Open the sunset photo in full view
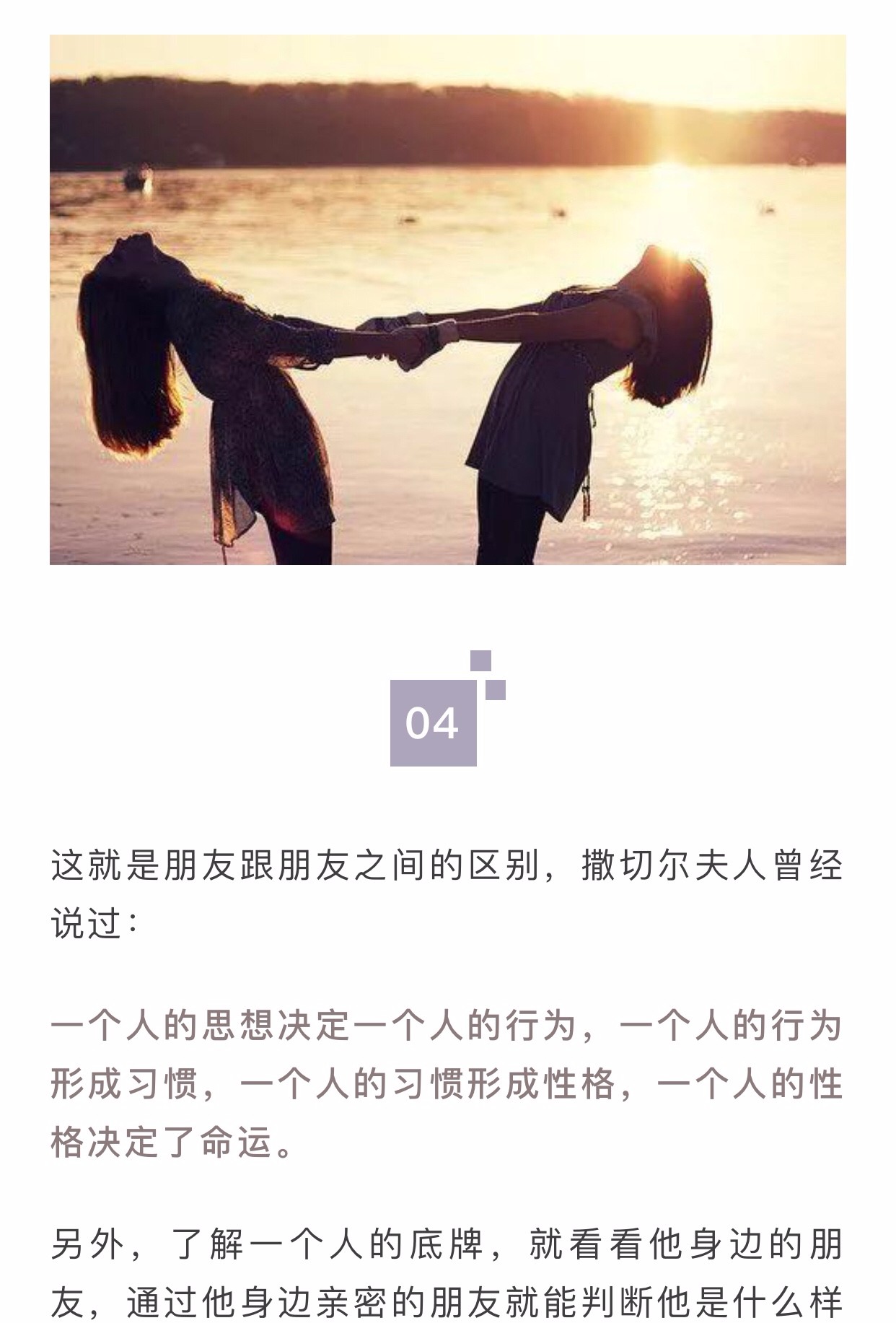This screenshot has height=1323, width=896. click(447, 300)
